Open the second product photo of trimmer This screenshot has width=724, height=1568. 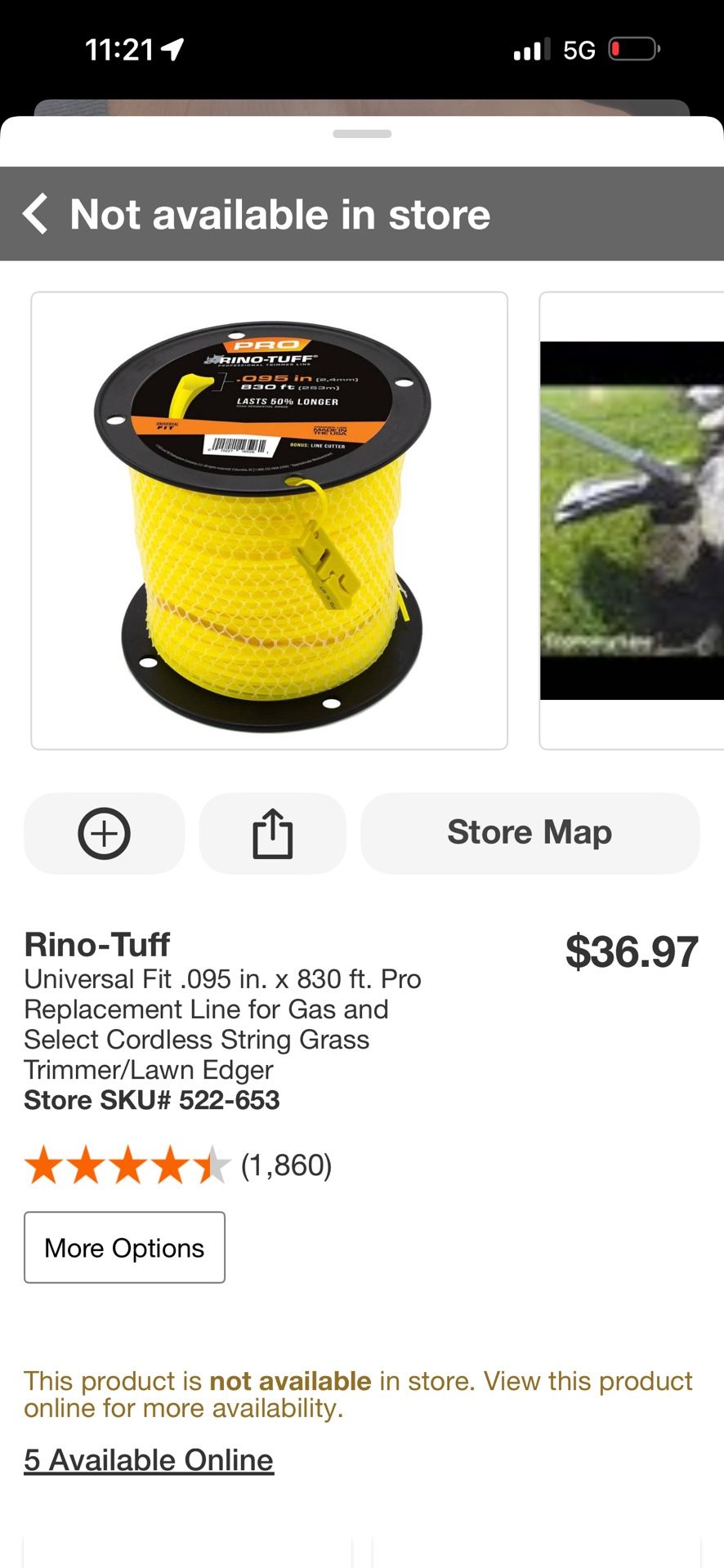[631, 521]
